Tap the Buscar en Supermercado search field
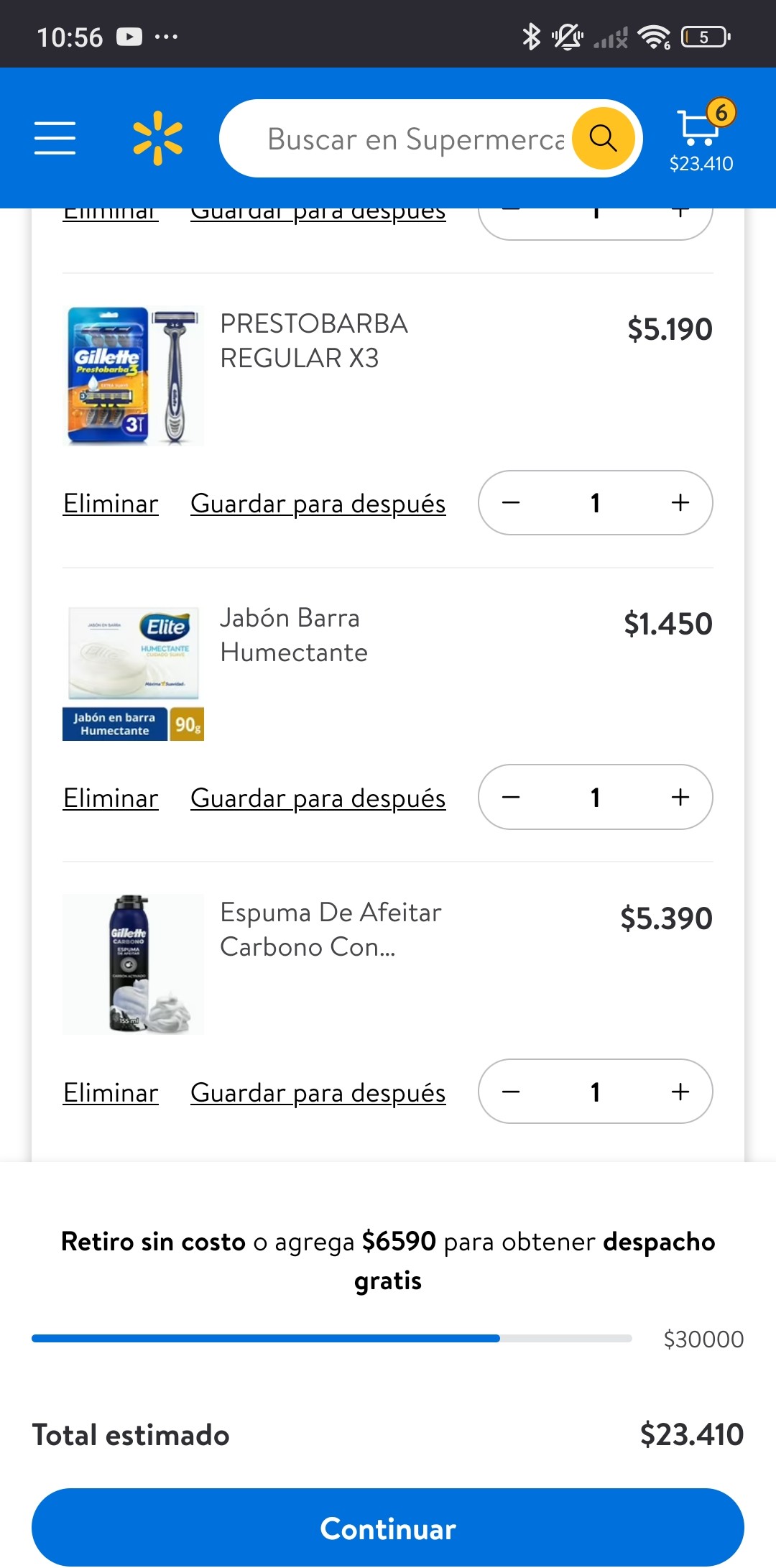Image resolution: width=776 pixels, height=1568 pixels. point(415,139)
